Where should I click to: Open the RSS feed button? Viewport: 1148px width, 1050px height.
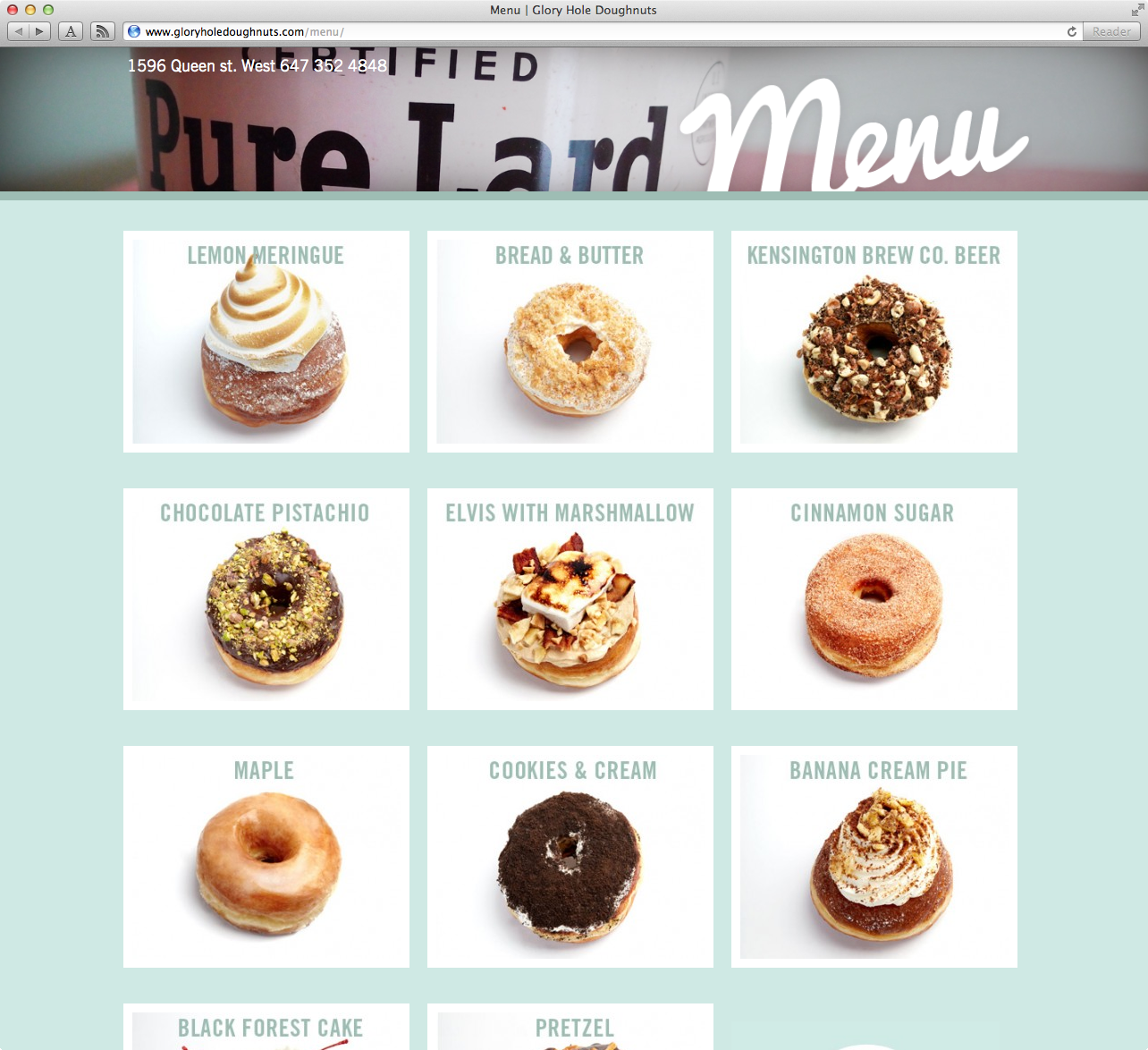pos(103,31)
